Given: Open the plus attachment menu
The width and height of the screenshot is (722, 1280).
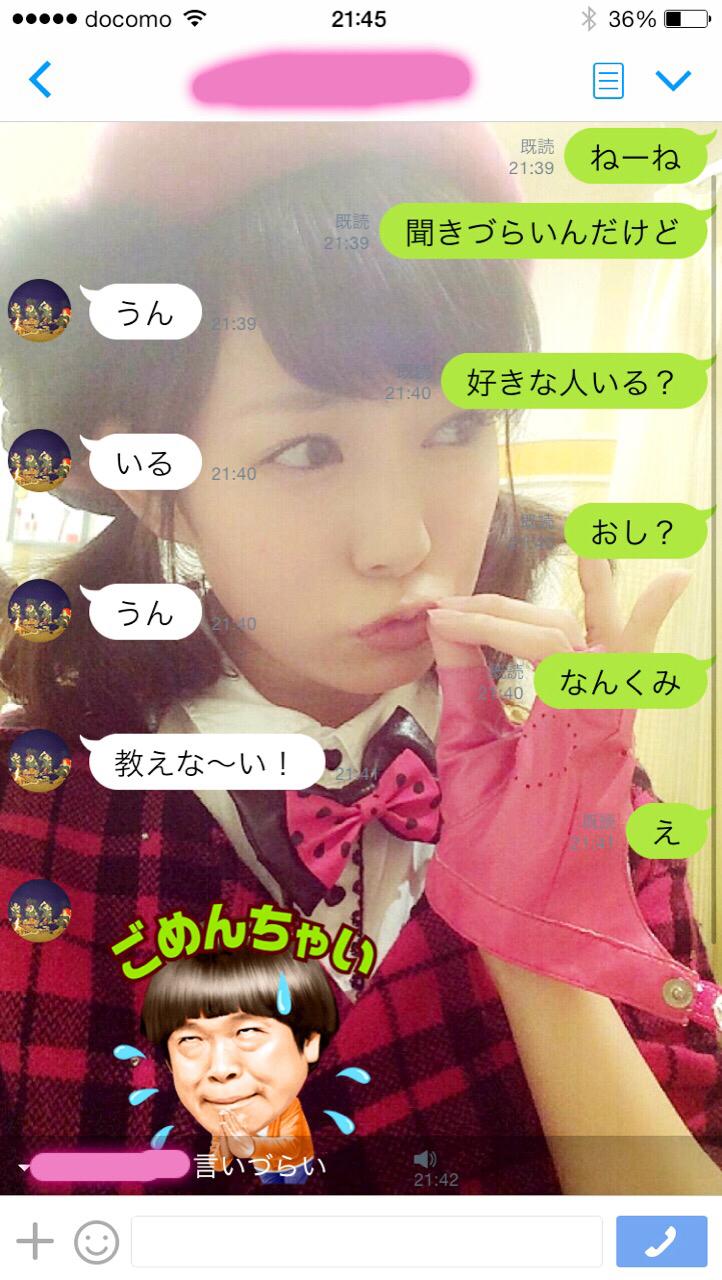Looking at the screenshot, I should point(35,1241).
